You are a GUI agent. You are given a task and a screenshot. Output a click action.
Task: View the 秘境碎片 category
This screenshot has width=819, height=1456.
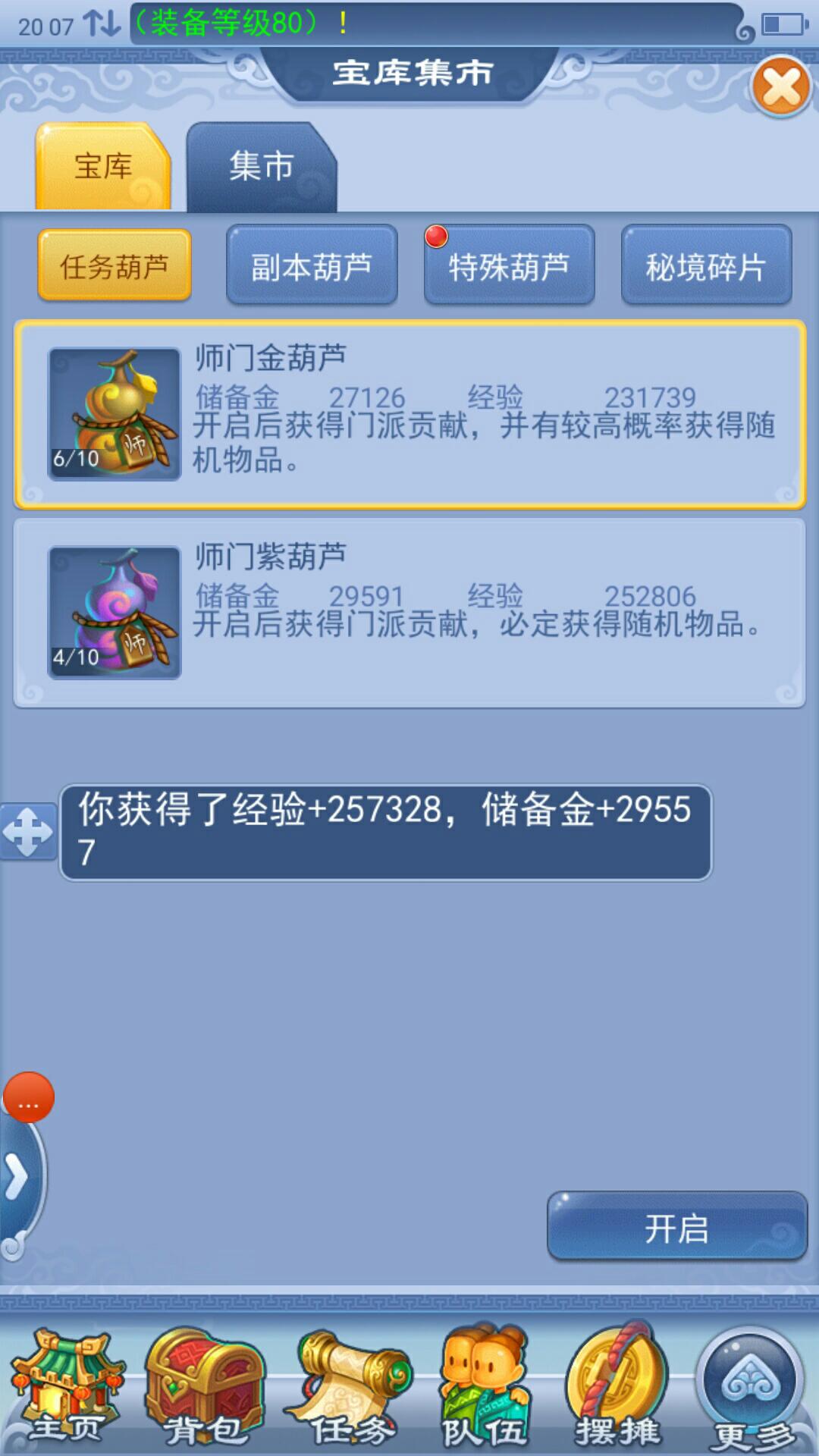click(x=706, y=266)
